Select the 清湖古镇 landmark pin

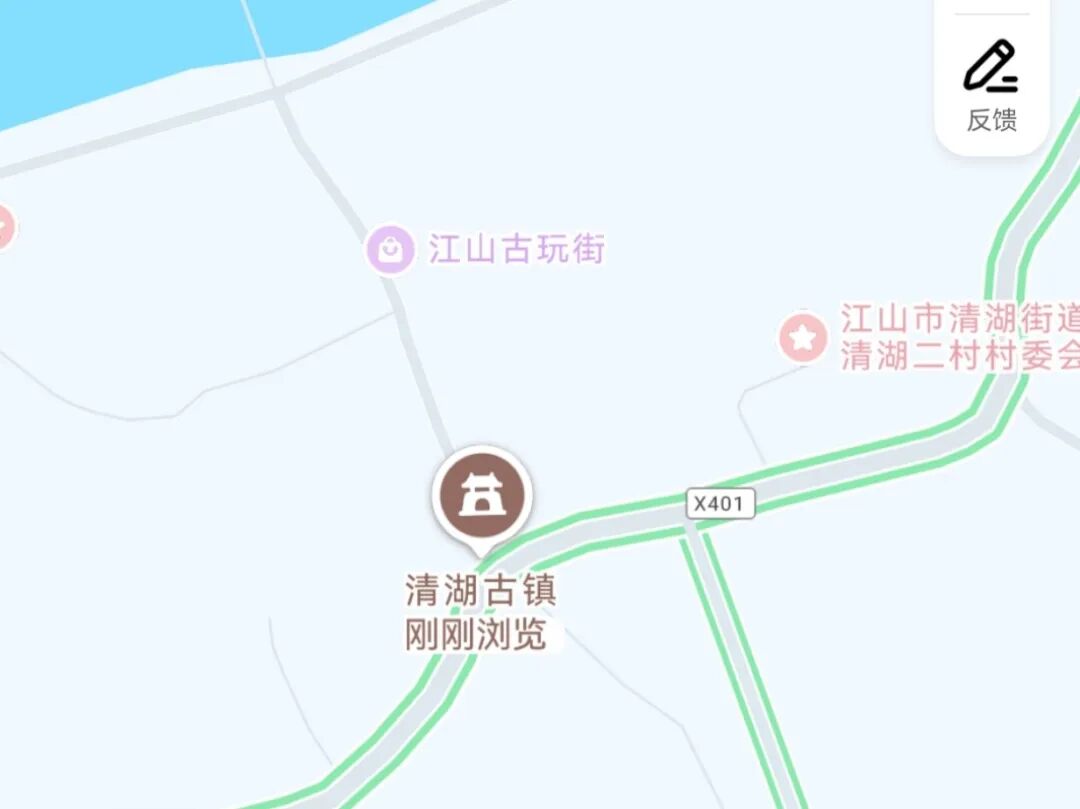[482, 496]
